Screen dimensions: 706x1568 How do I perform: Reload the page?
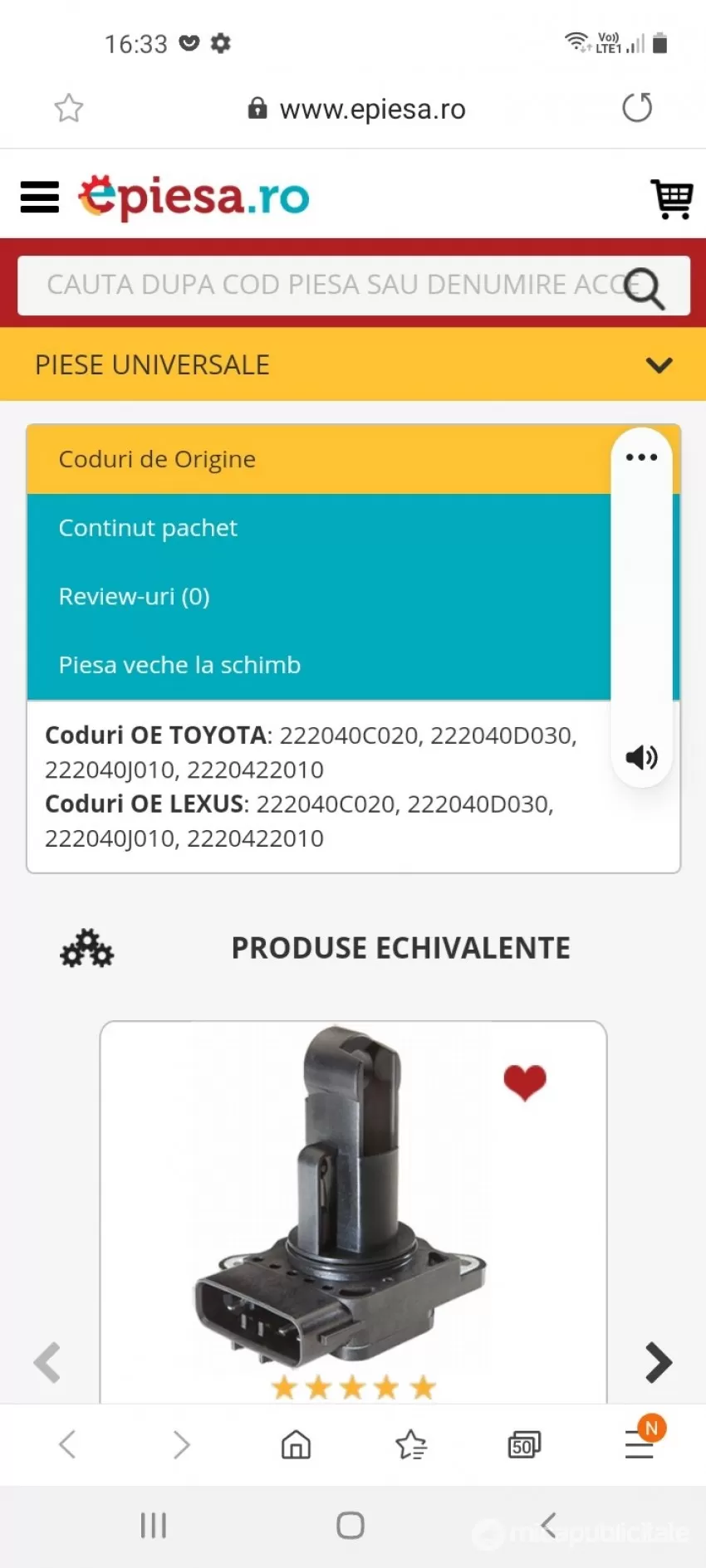637,108
